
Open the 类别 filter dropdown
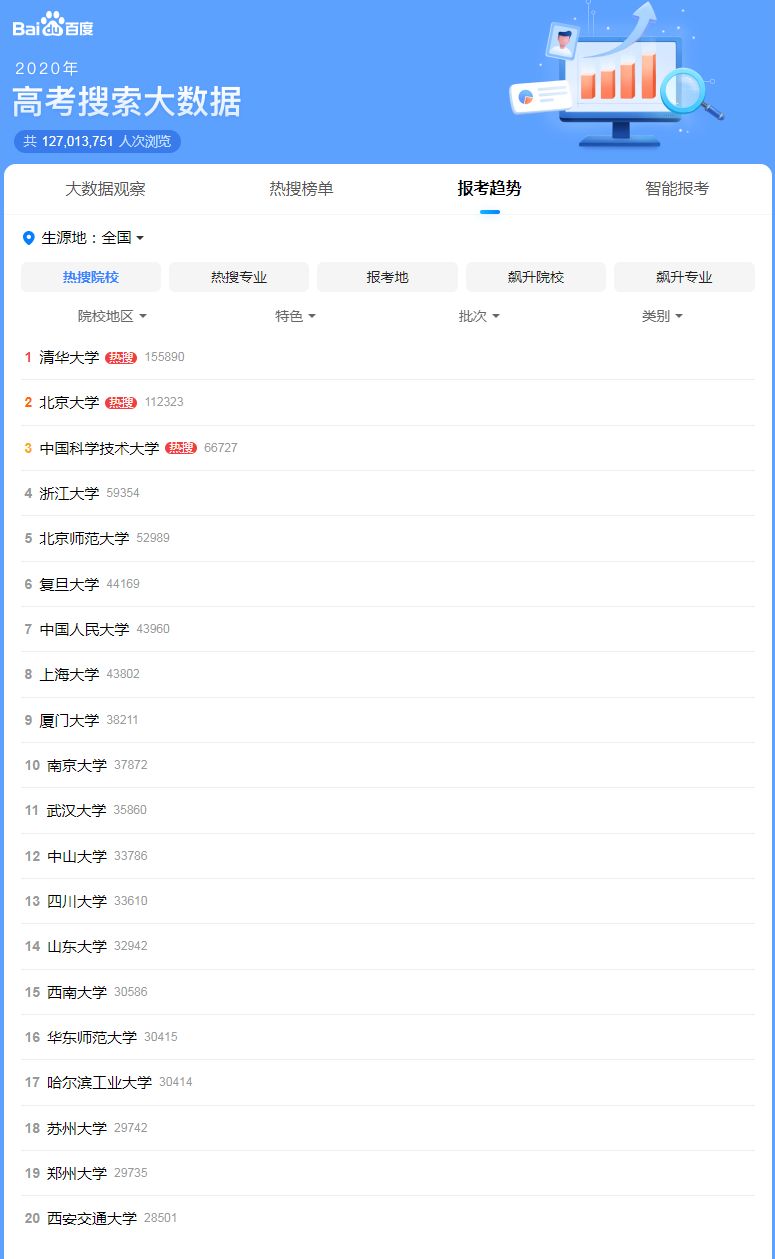click(x=662, y=315)
